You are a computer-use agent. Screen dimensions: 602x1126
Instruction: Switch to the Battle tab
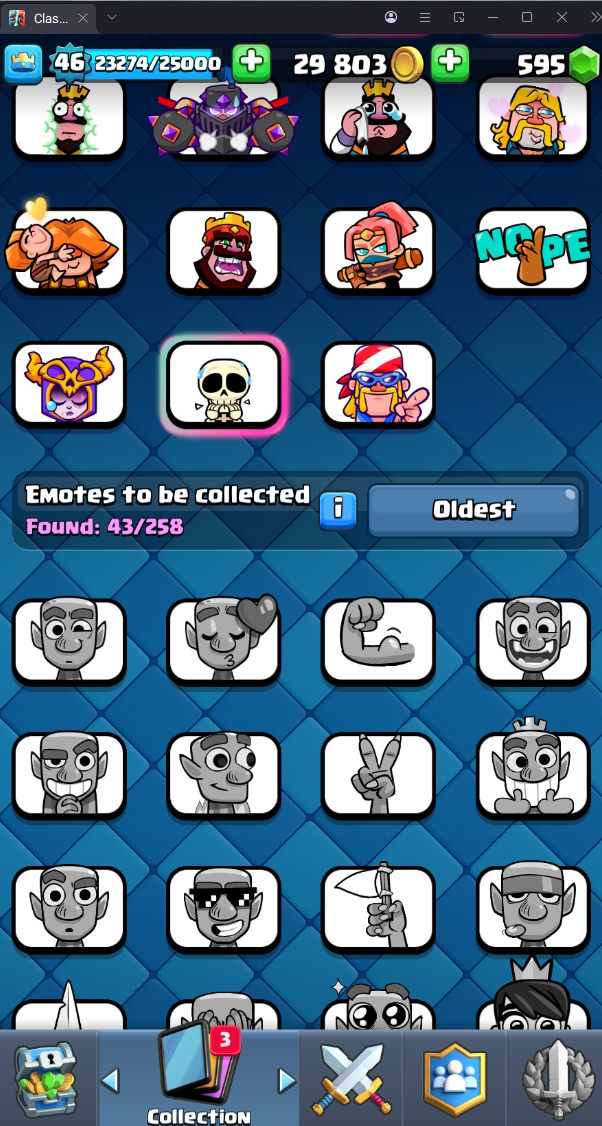coord(351,1078)
